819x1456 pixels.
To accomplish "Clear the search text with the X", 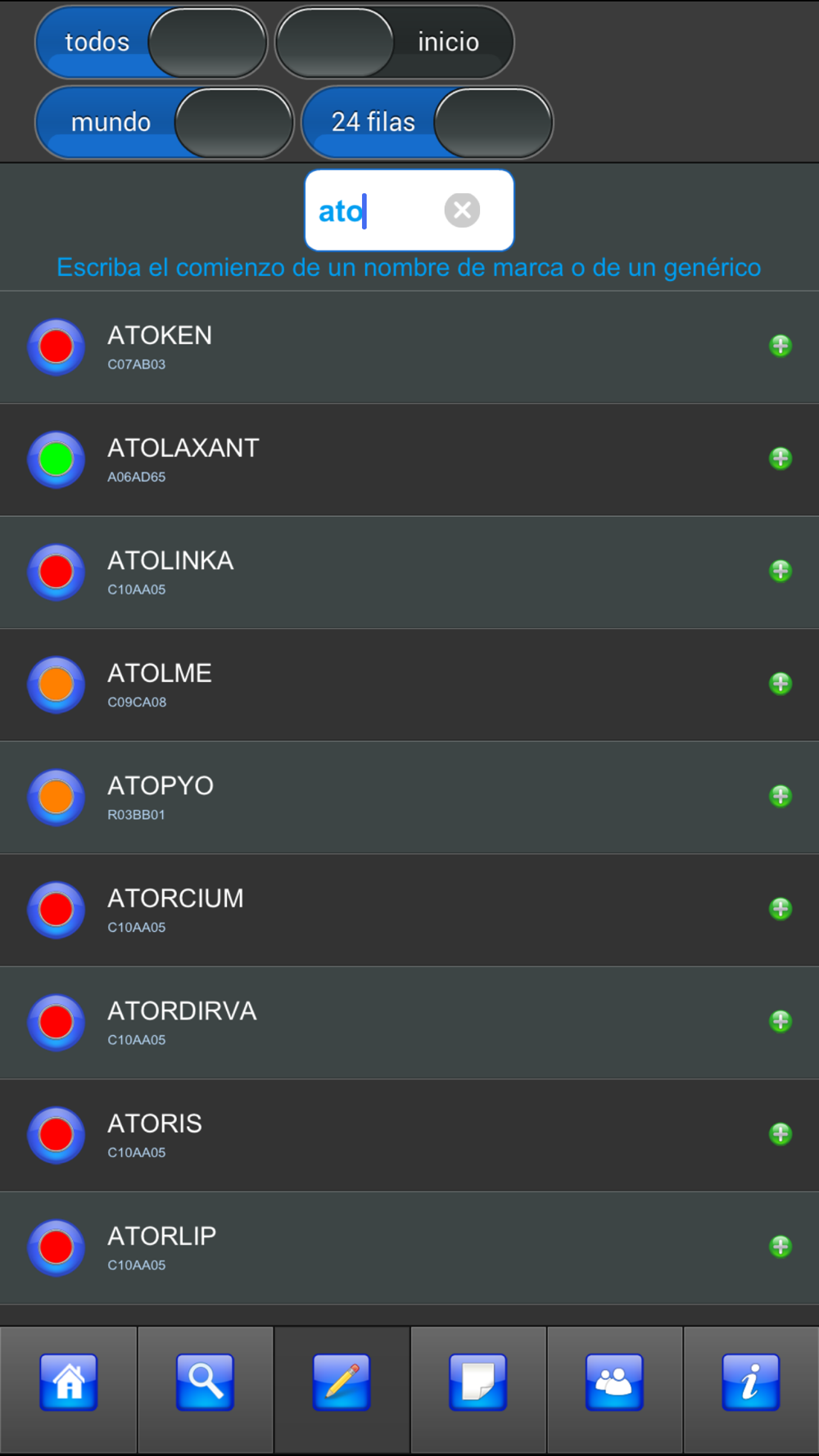I will pyautogui.click(x=462, y=210).
